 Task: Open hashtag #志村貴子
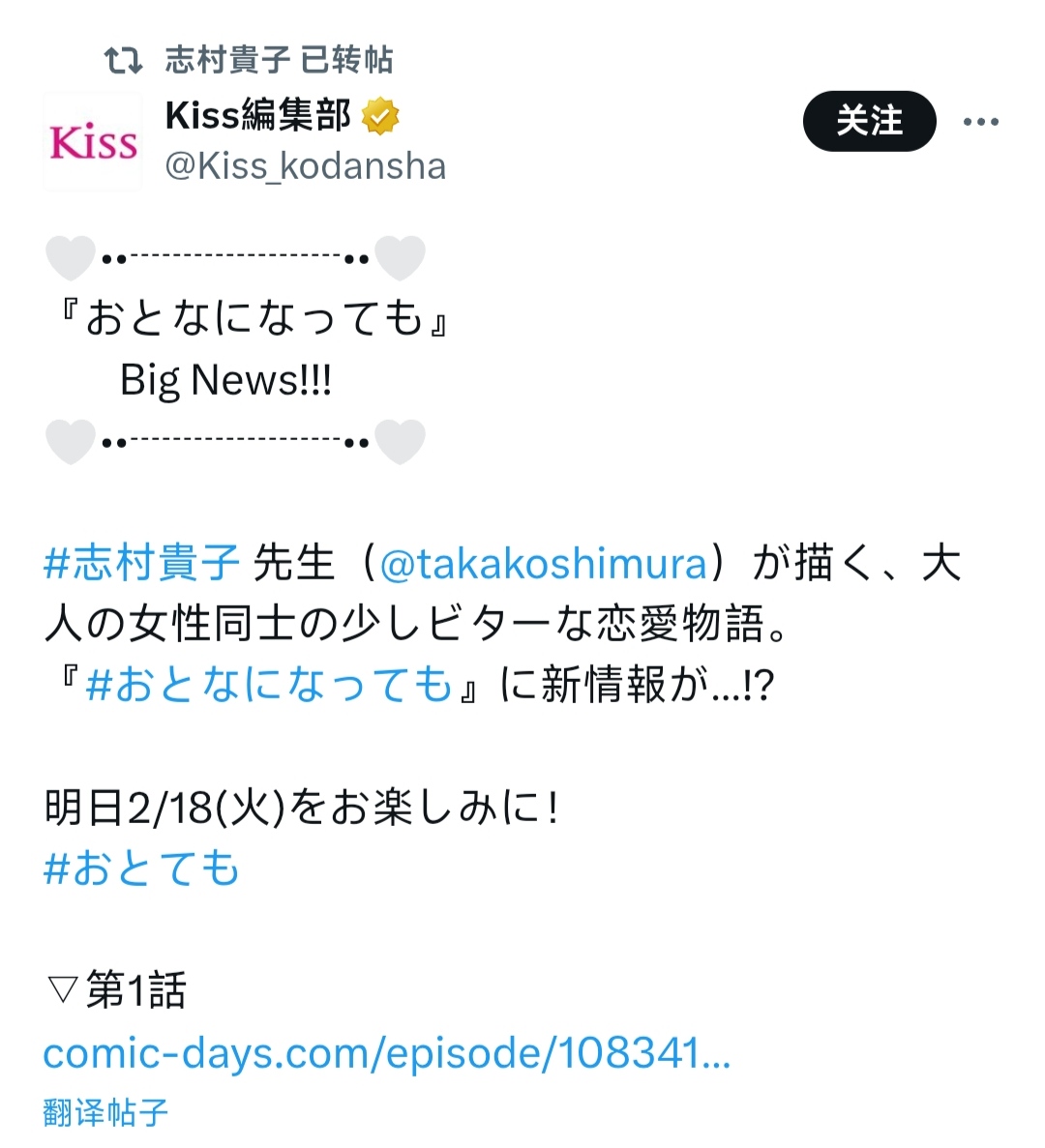point(142,563)
